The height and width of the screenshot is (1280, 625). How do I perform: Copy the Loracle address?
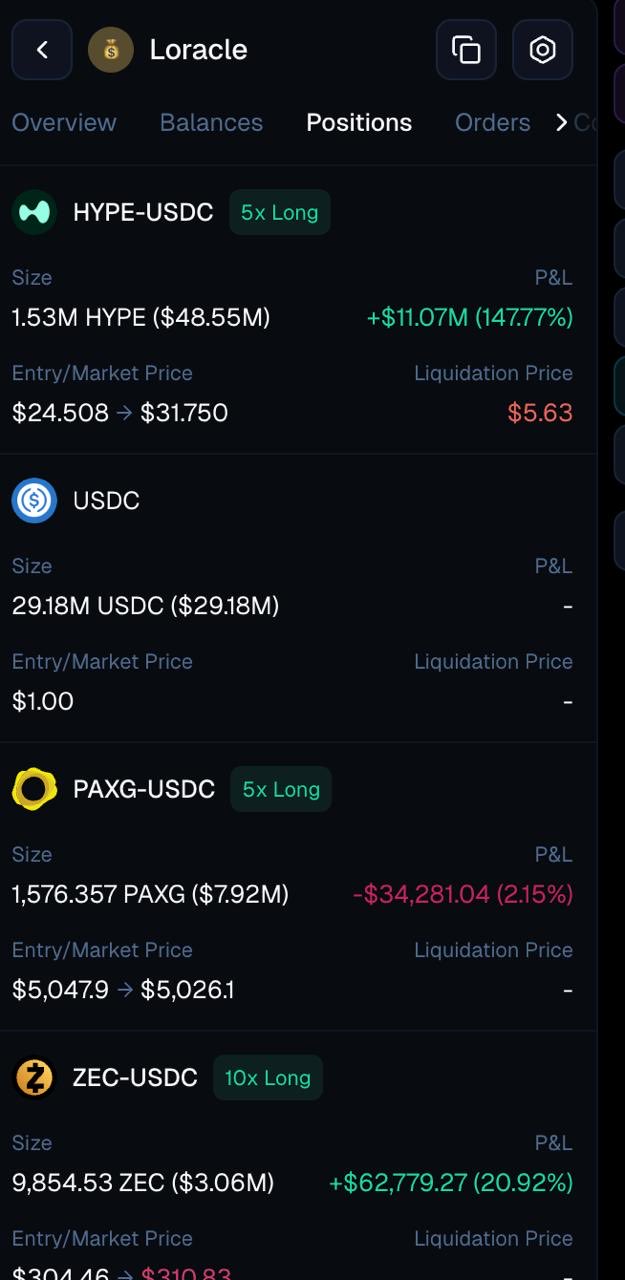coord(466,50)
